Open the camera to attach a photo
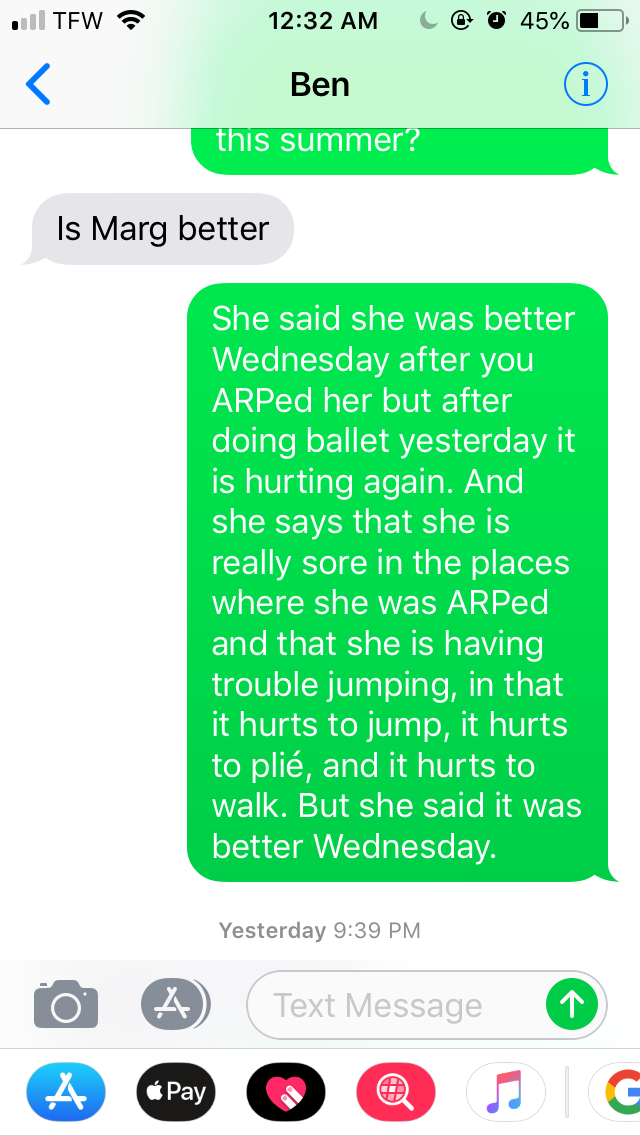640x1136 pixels. 66,1004
